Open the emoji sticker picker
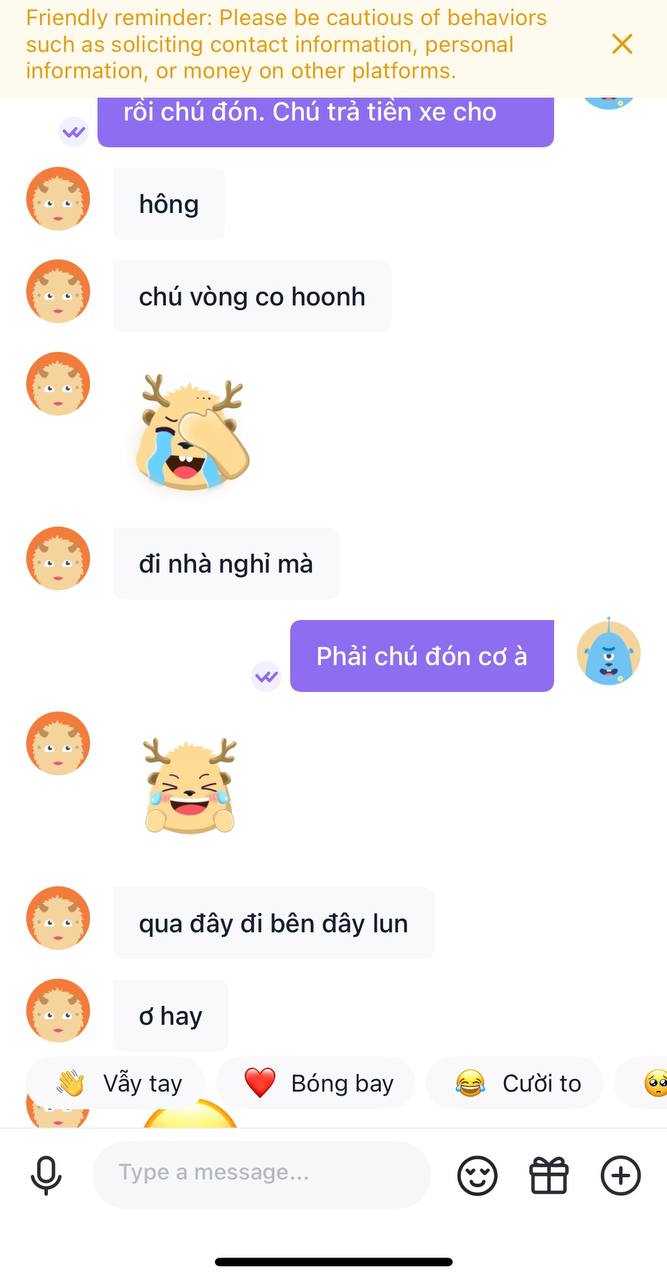 coord(477,1175)
